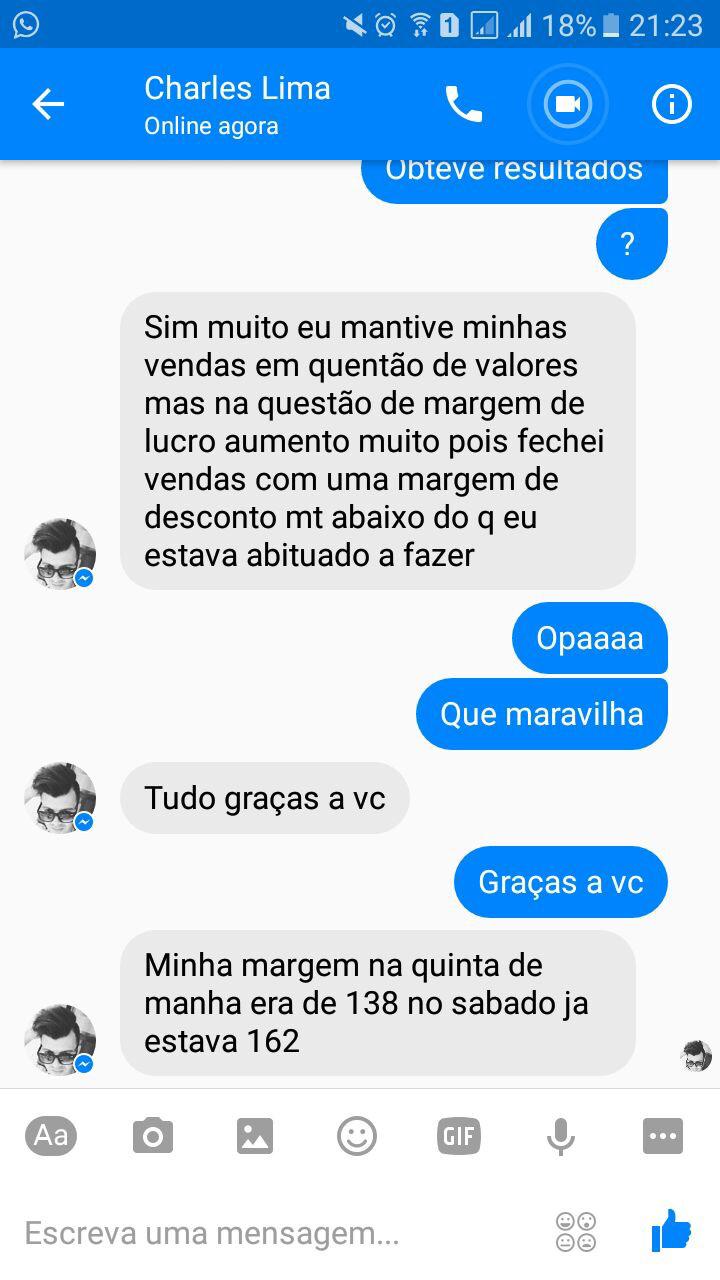Start a voice call with Charles Lima
The image size is (720, 1280).
click(x=463, y=104)
